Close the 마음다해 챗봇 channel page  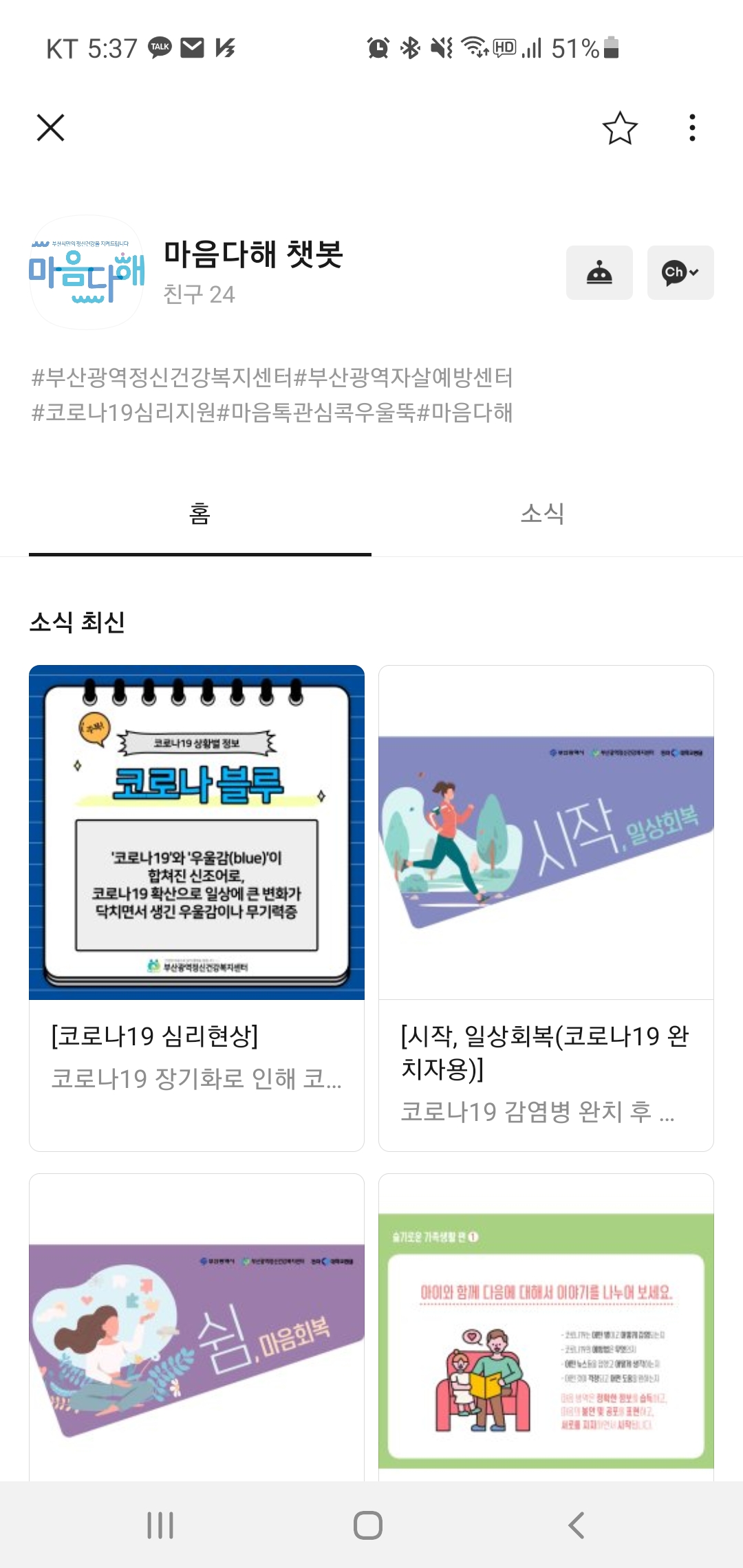point(50,128)
